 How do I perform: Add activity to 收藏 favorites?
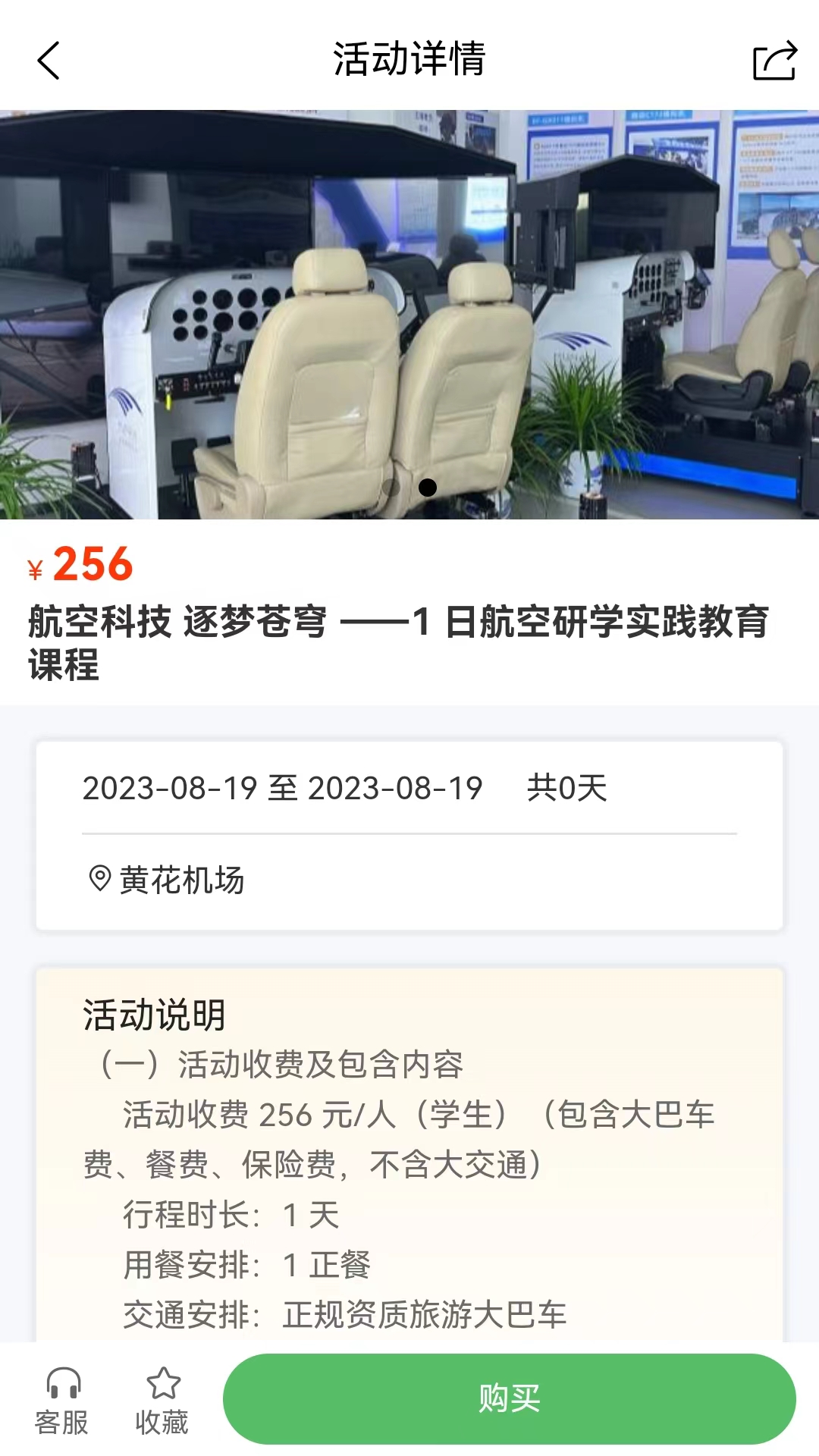pyautogui.click(x=162, y=1401)
